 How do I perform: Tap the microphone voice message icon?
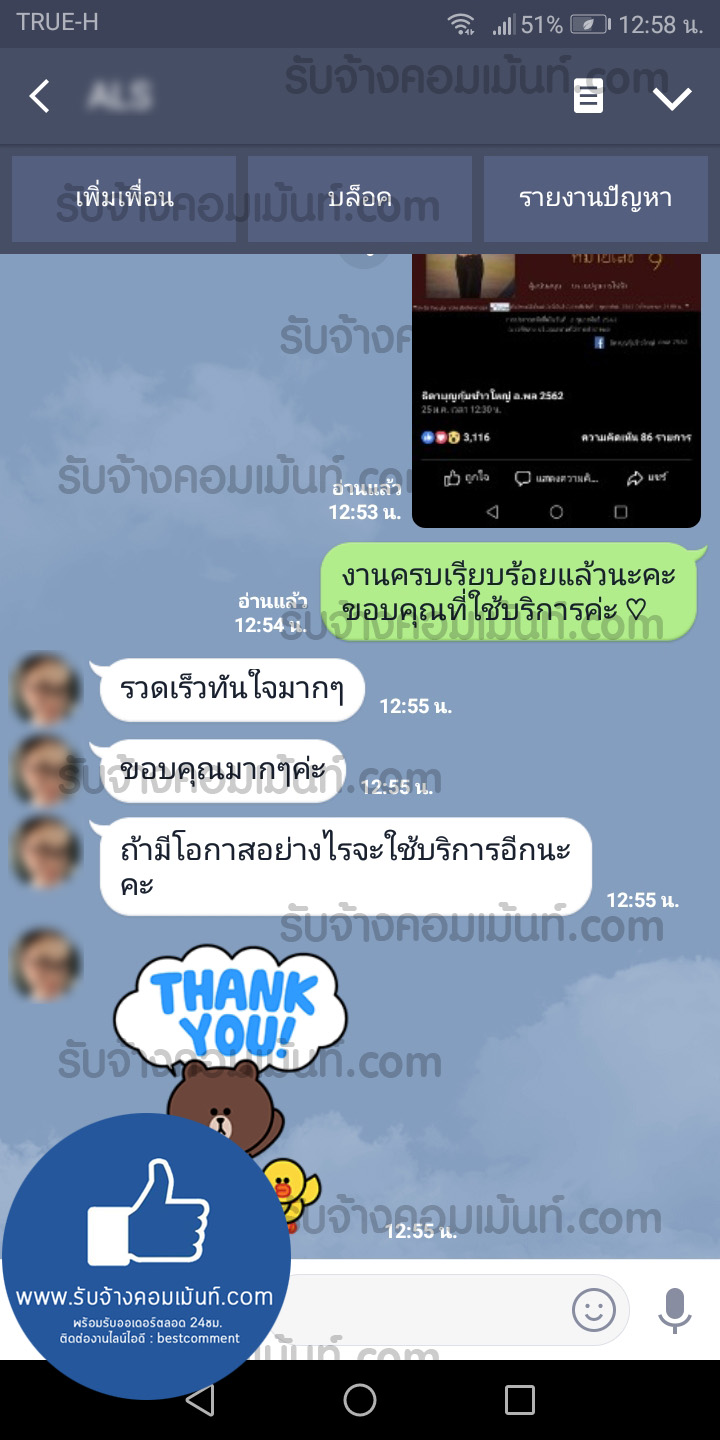pos(674,1309)
